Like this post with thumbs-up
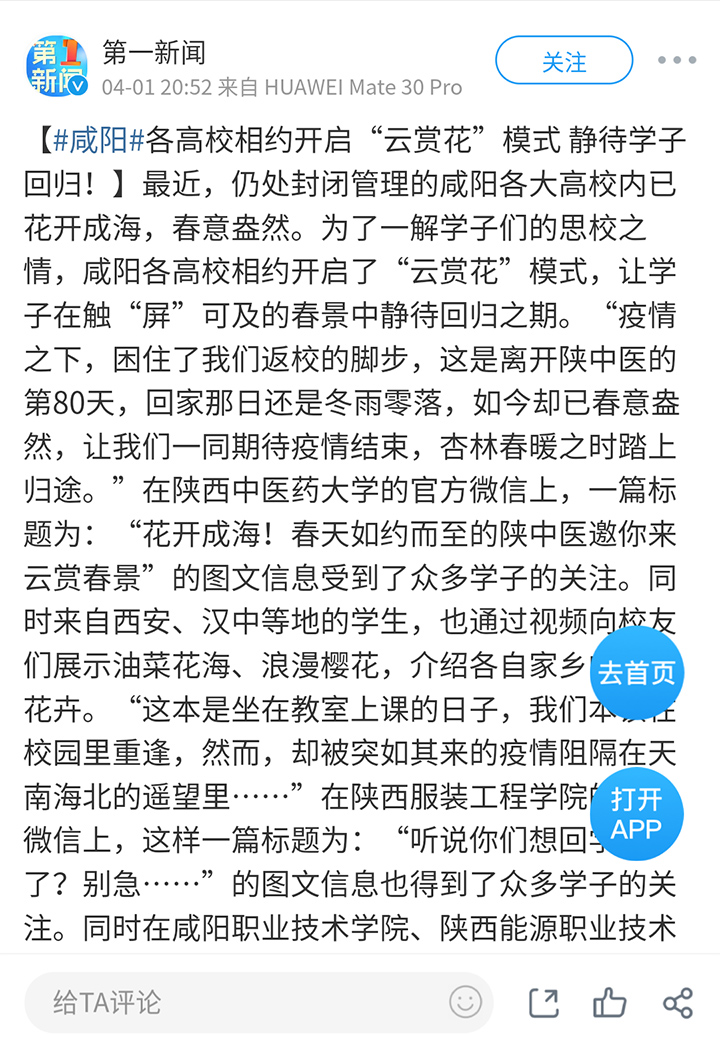The height and width of the screenshot is (1047, 720). [x=610, y=1003]
